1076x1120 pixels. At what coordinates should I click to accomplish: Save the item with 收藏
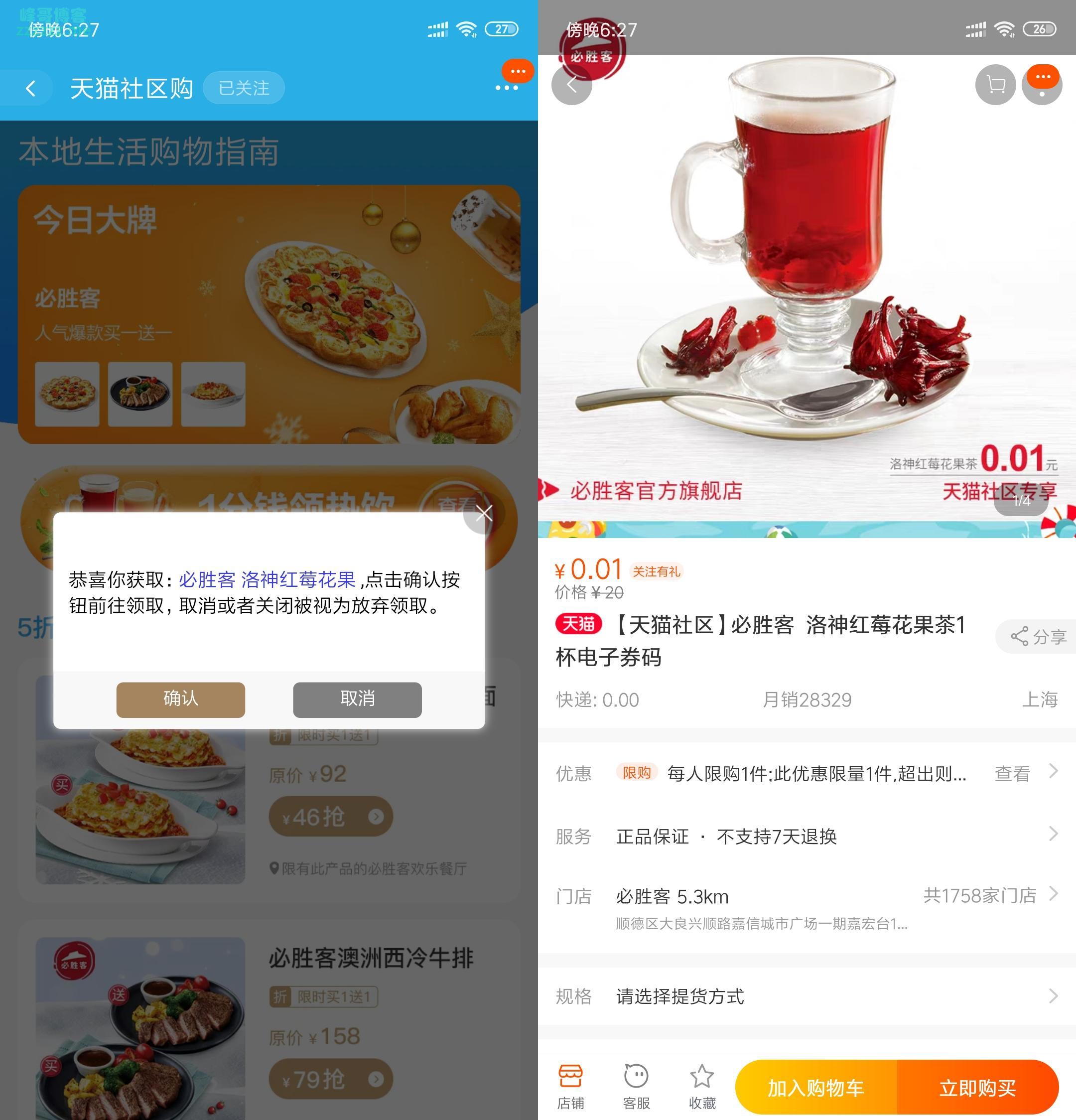tap(702, 1087)
